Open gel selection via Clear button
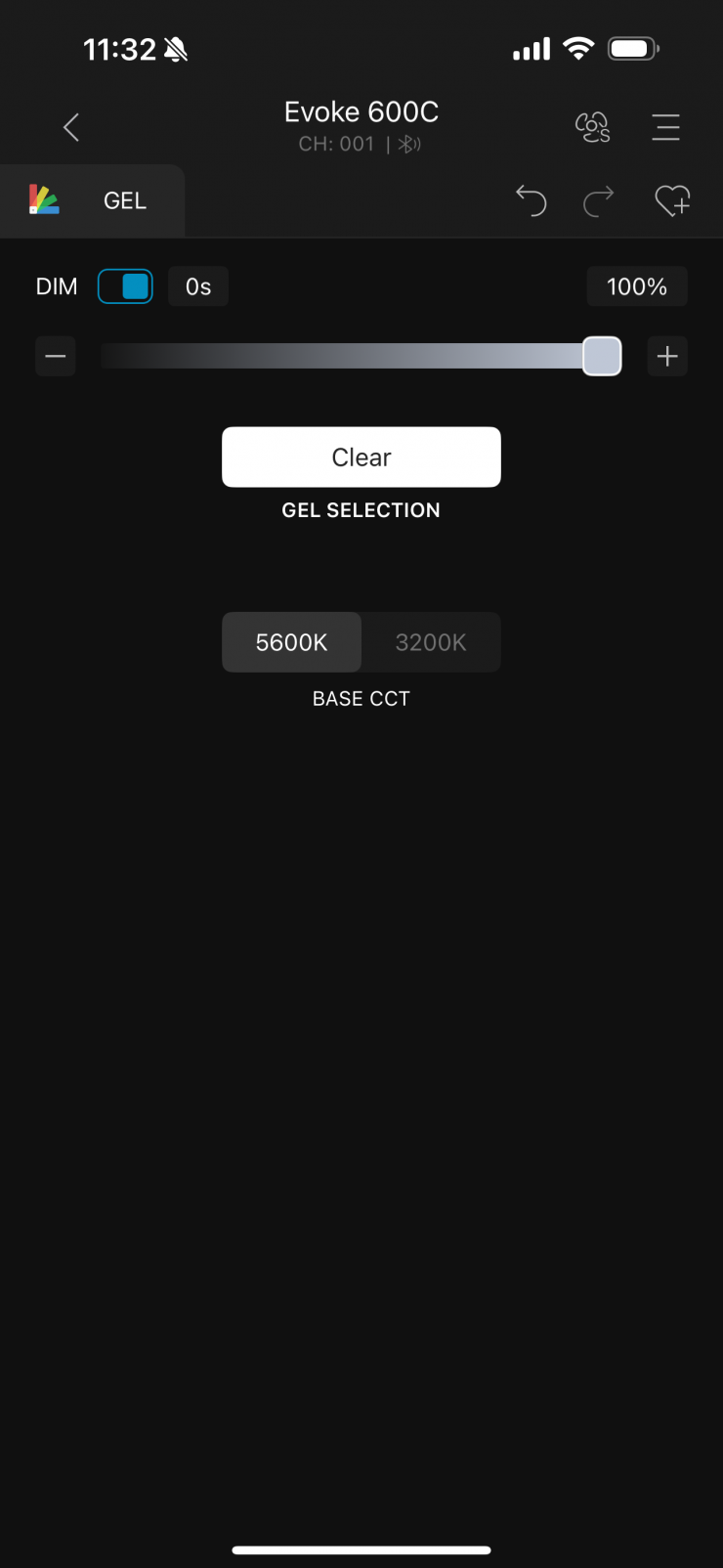The height and width of the screenshot is (1568, 723). coord(361,457)
